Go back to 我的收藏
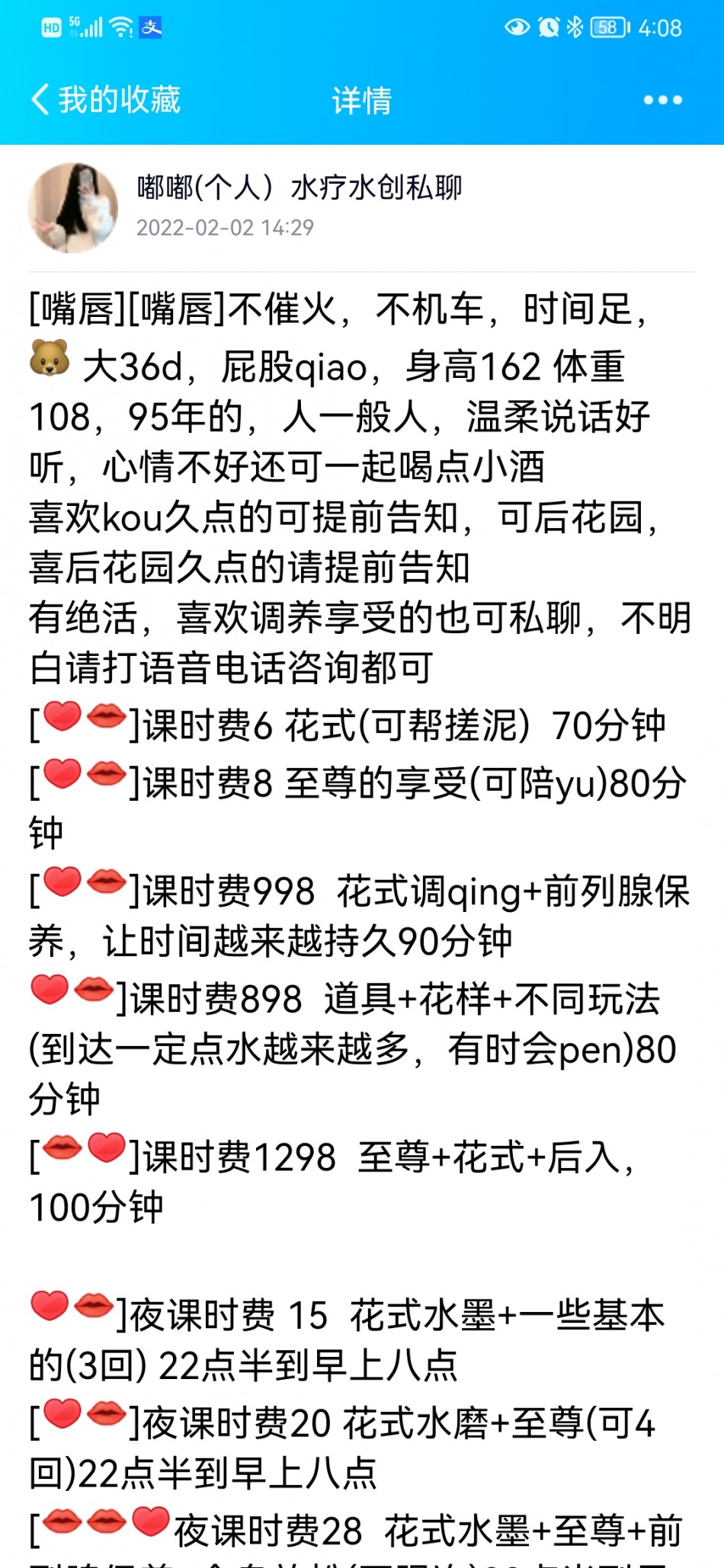 [x=105, y=100]
